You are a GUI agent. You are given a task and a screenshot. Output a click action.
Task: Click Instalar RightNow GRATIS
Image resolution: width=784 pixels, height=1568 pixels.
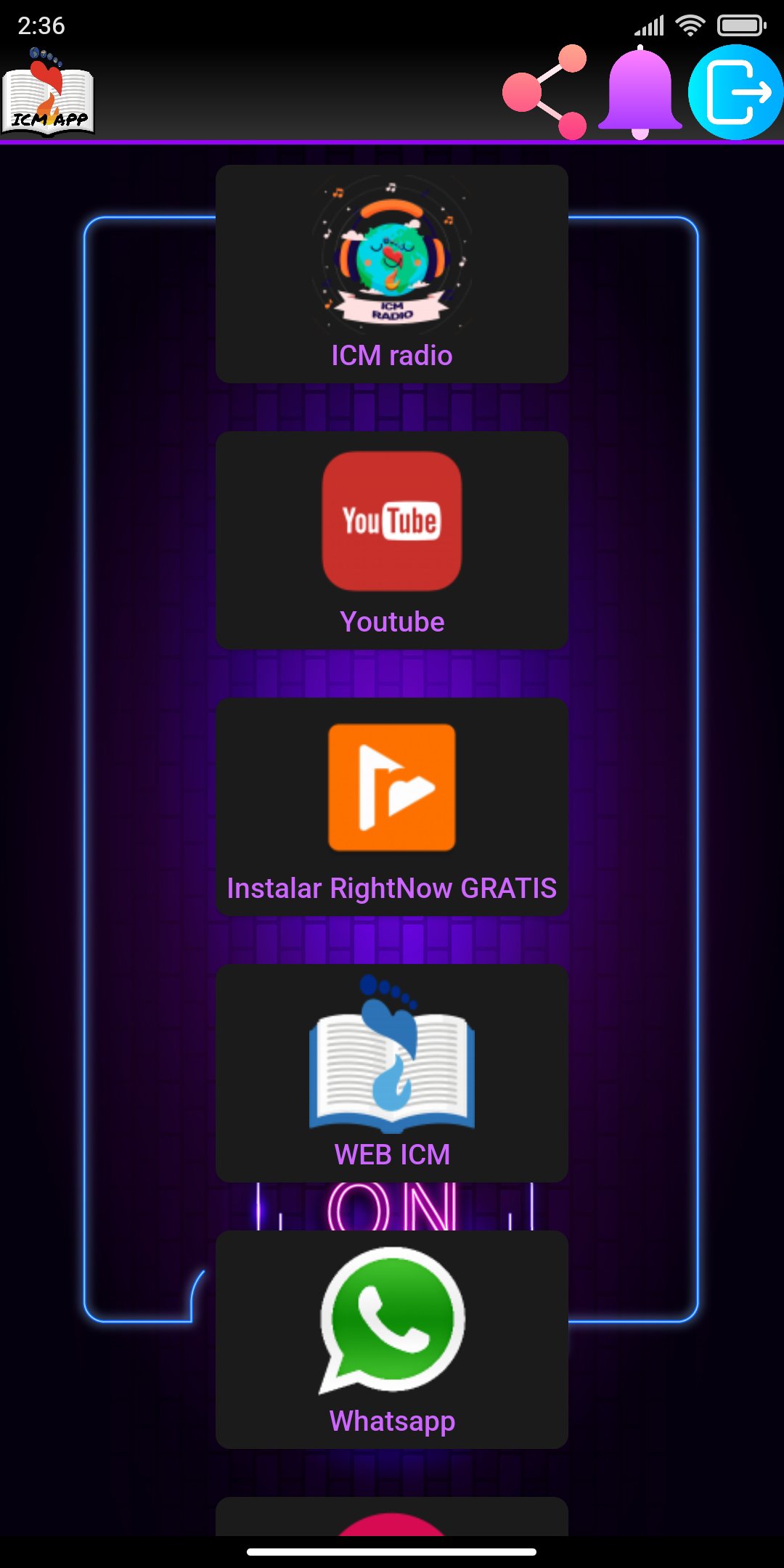point(392,887)
